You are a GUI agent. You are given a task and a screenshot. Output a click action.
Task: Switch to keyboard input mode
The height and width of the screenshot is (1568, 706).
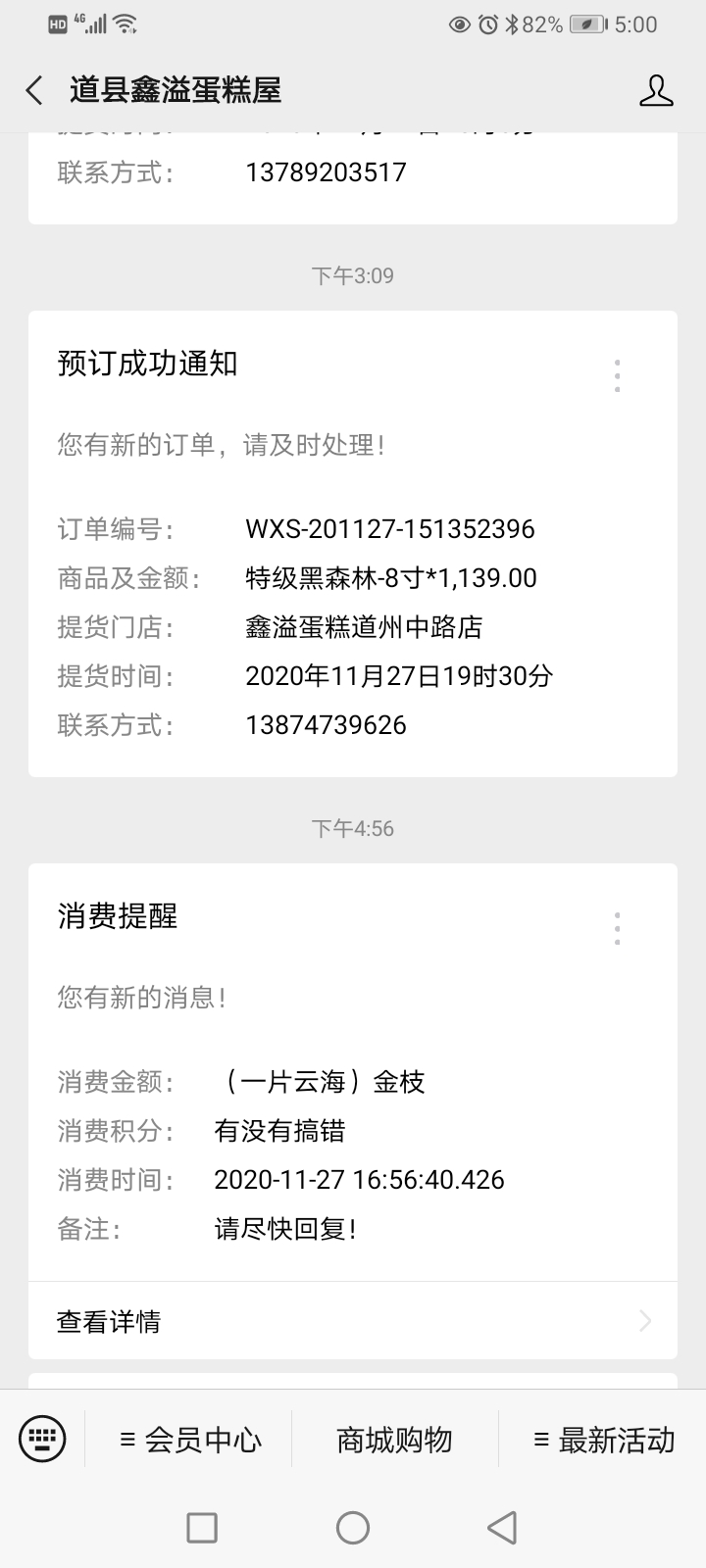coord(42,1439)
